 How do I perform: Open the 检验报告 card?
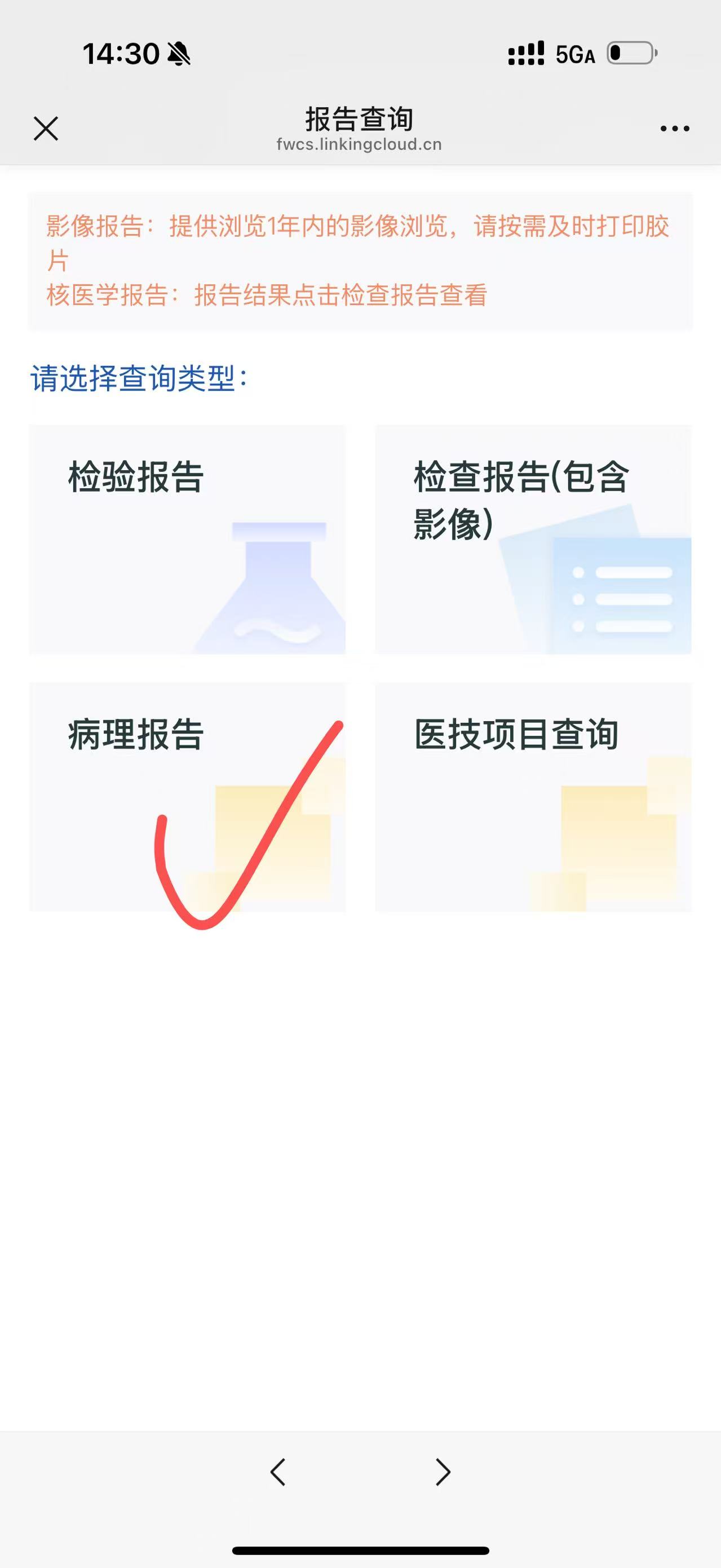click(187, 540)
